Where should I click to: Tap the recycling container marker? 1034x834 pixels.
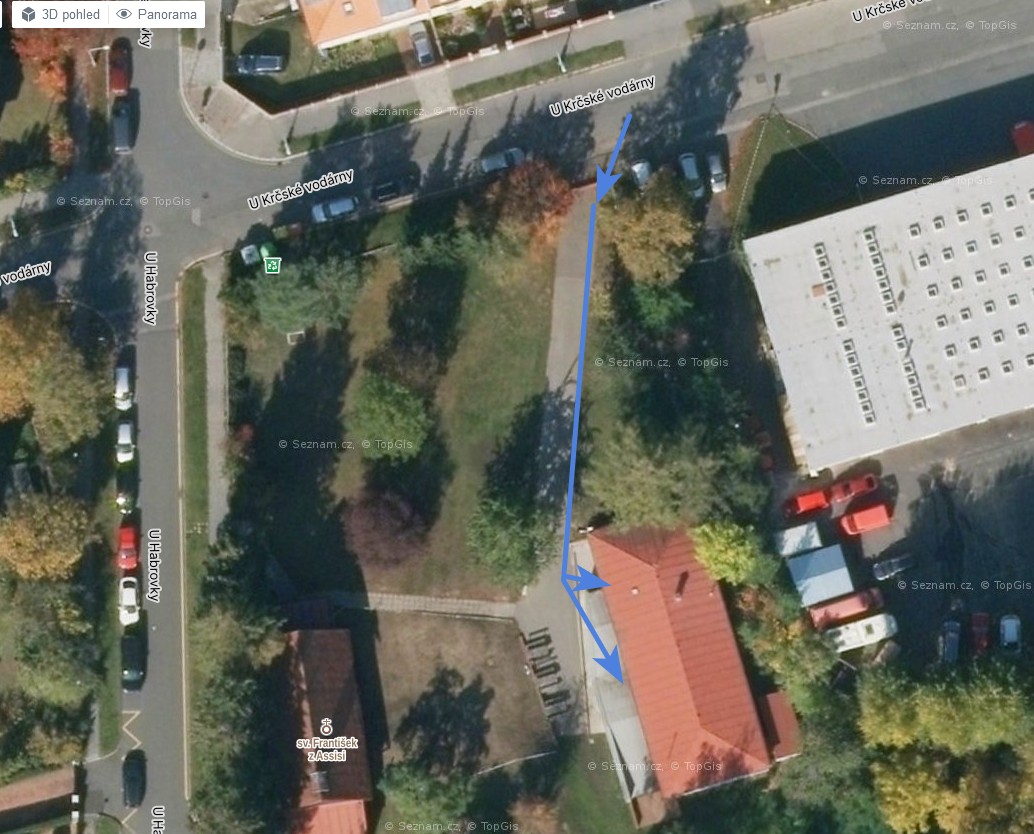pos(271,265)
